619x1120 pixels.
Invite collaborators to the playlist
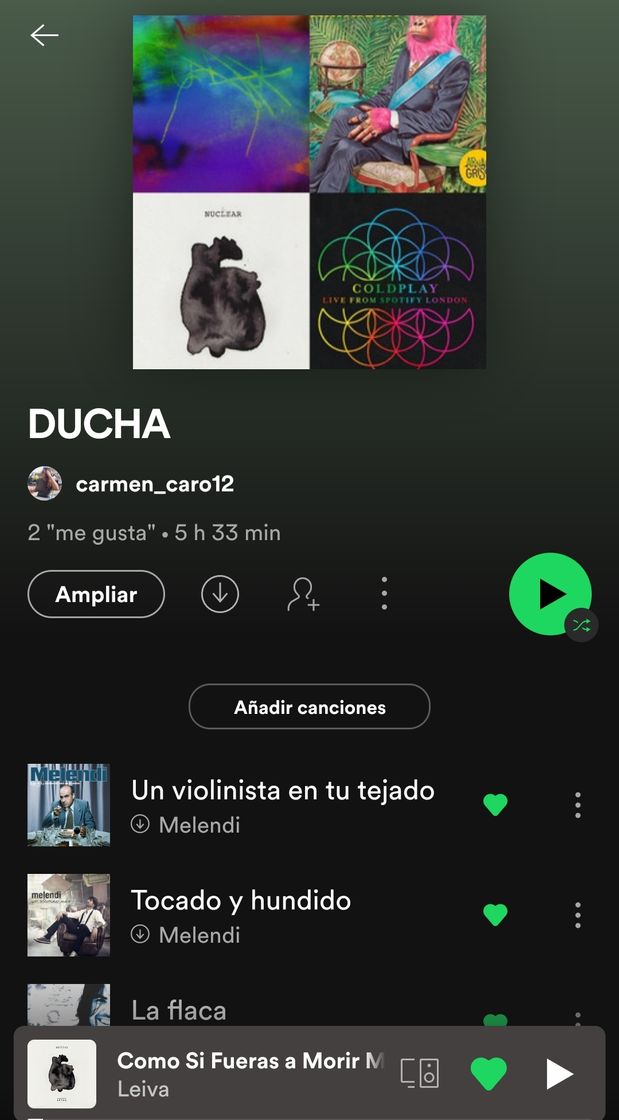[x=302, y=594]
